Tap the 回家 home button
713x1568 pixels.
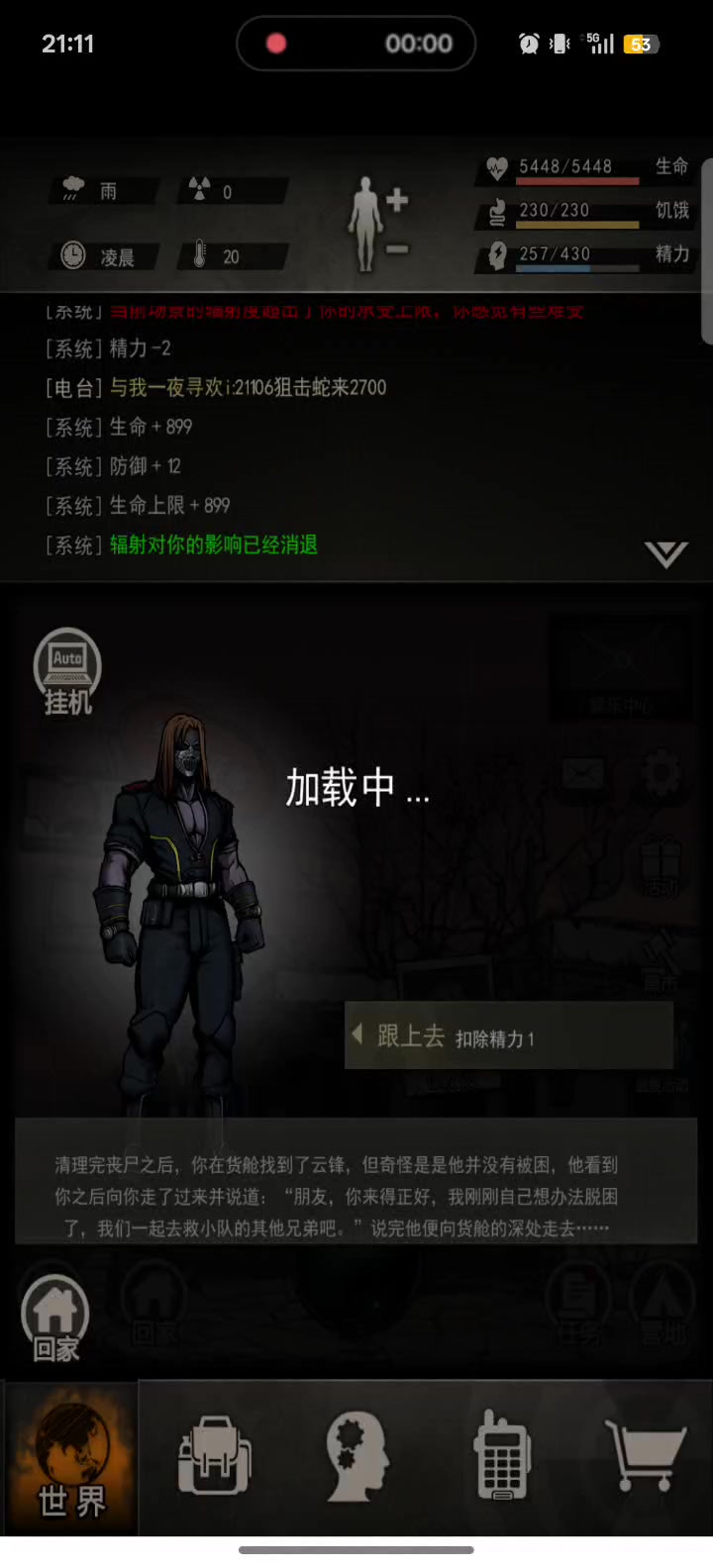pos(55,1319)
